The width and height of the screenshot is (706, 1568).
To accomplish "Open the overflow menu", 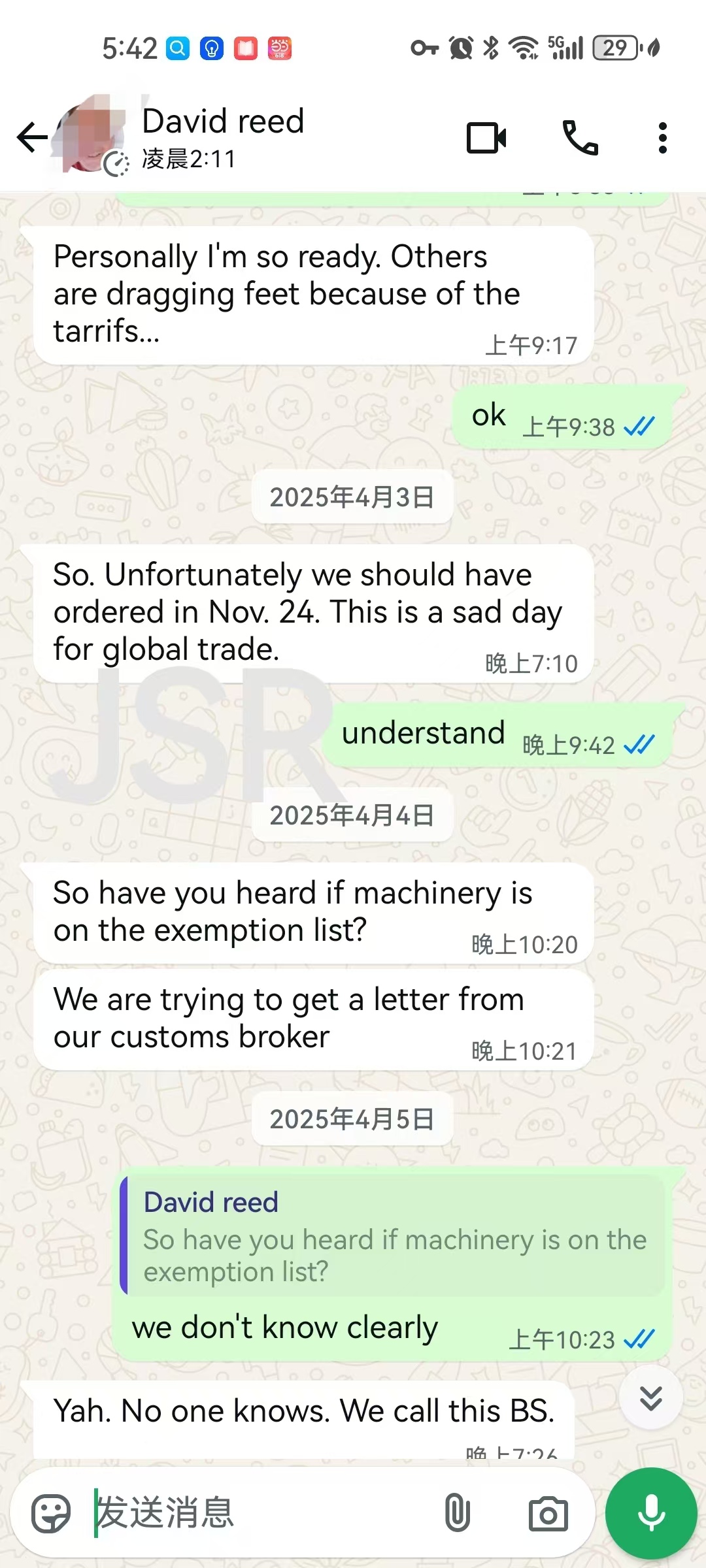I will (x=662, y=138).
